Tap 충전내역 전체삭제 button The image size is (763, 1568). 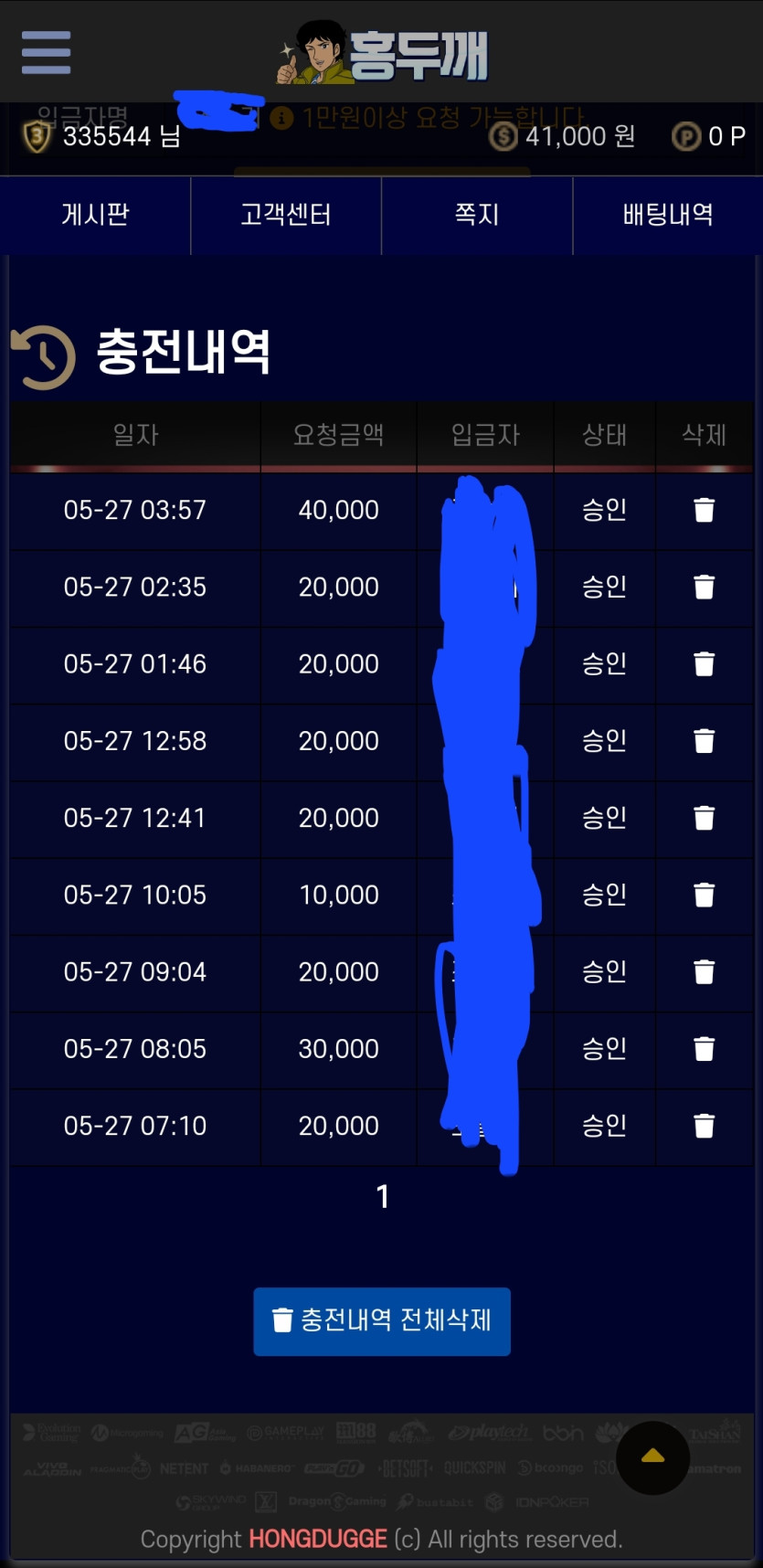382,1321
